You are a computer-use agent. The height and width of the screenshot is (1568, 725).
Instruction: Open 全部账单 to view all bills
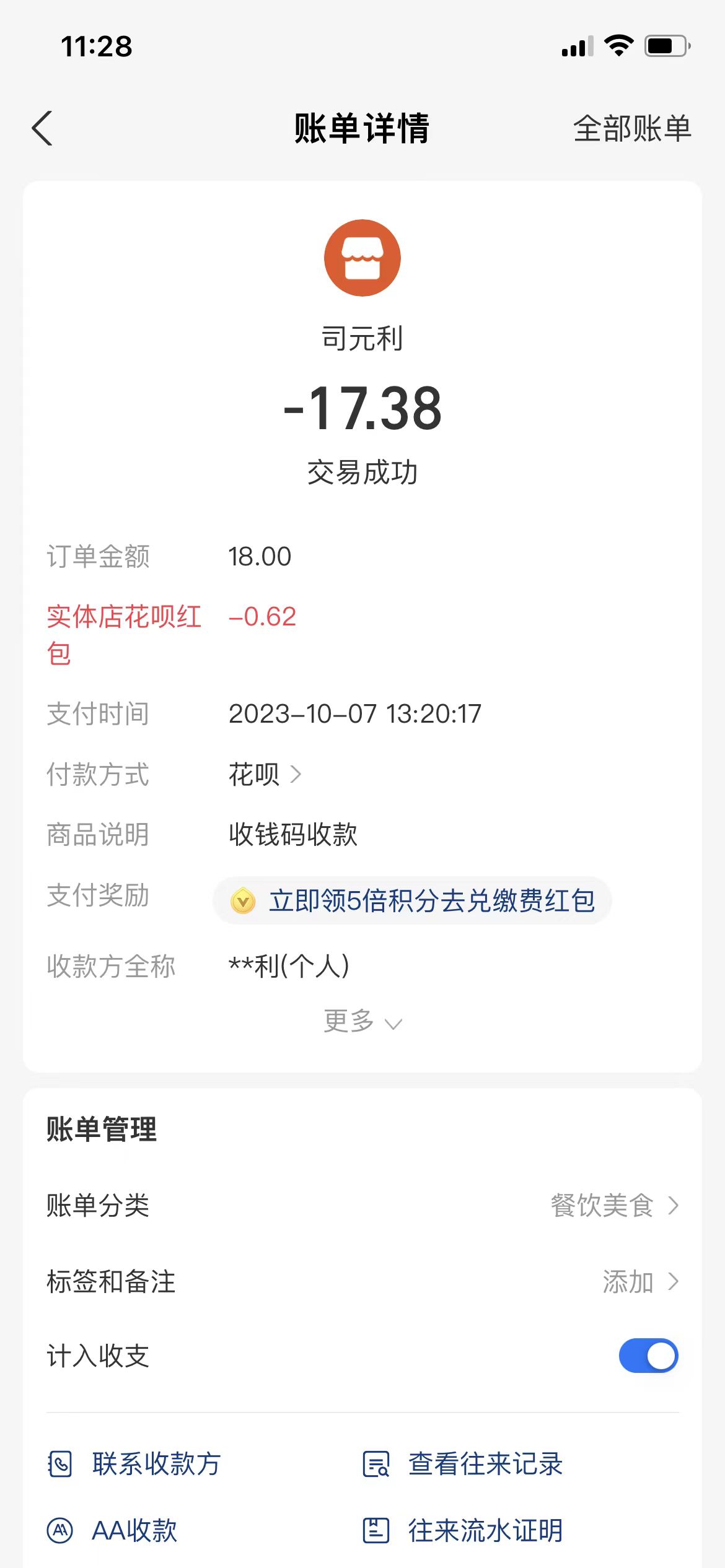click(x=631, y=129)
